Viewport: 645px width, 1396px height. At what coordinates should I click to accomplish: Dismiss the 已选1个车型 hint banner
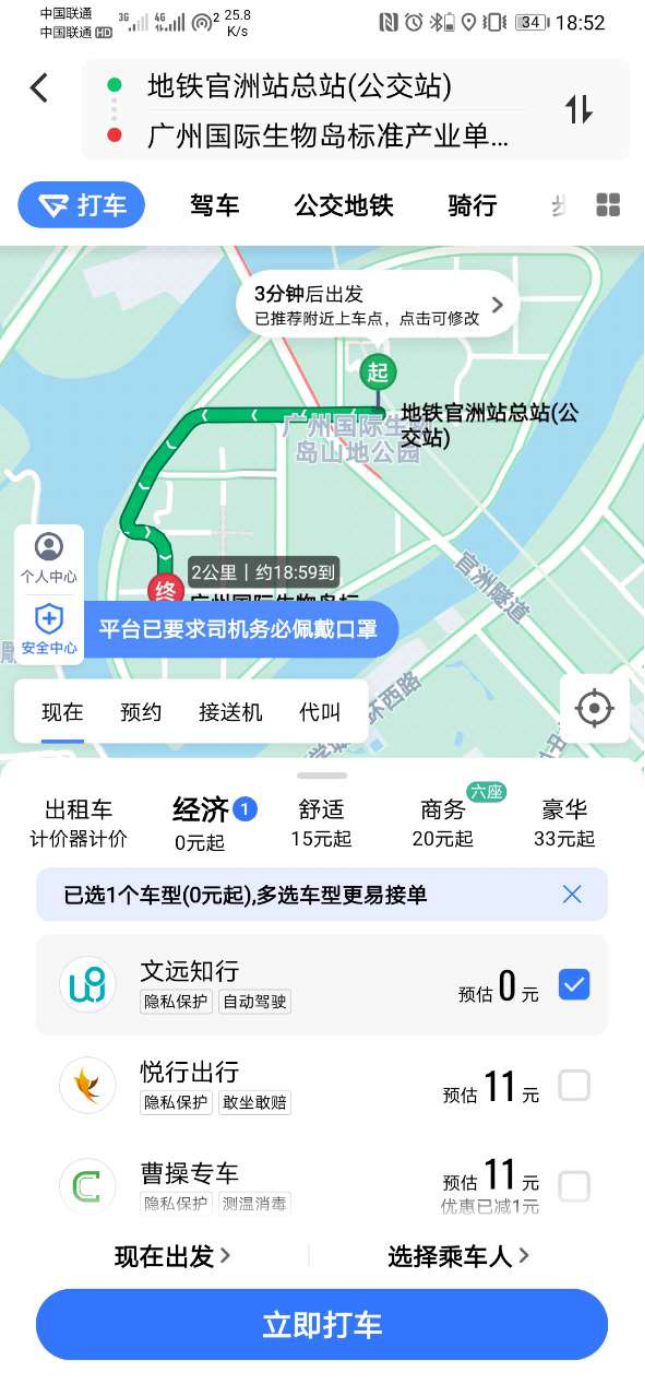[x=572, y=894]
